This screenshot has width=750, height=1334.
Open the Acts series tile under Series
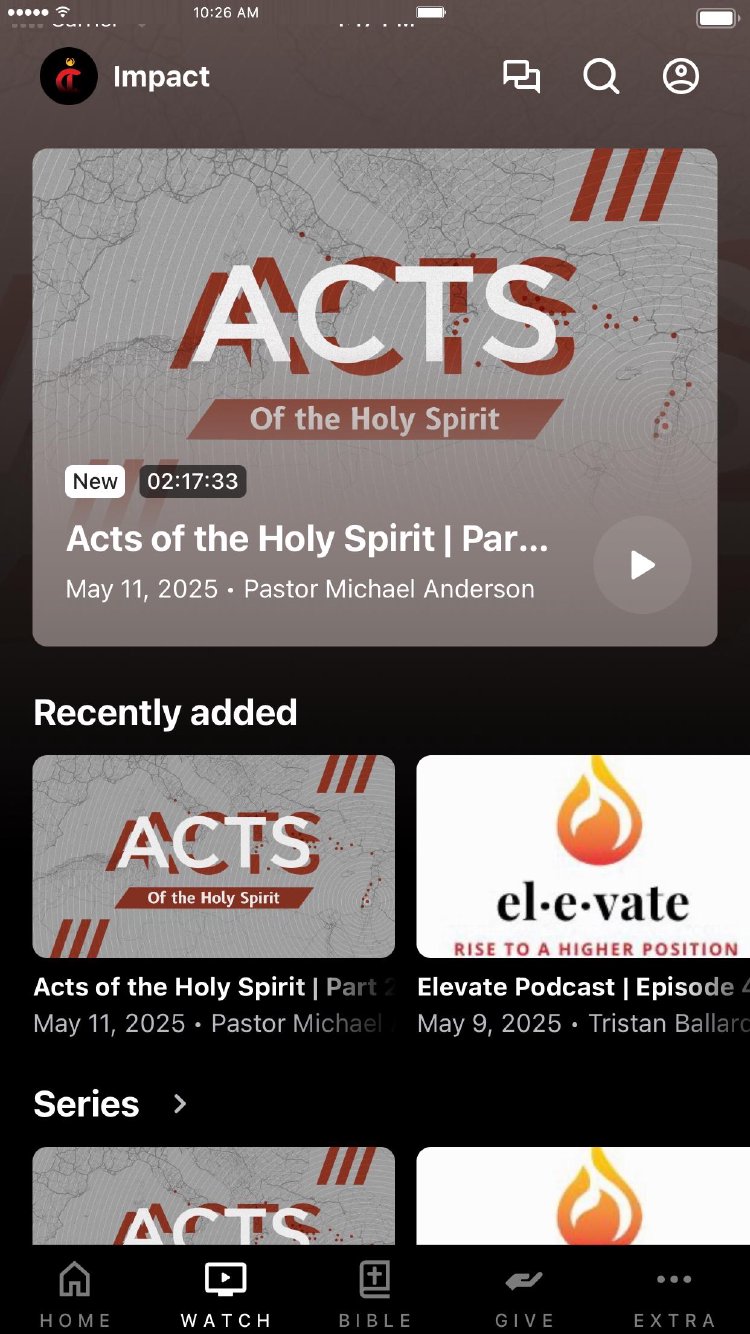tap(214, 1196)
